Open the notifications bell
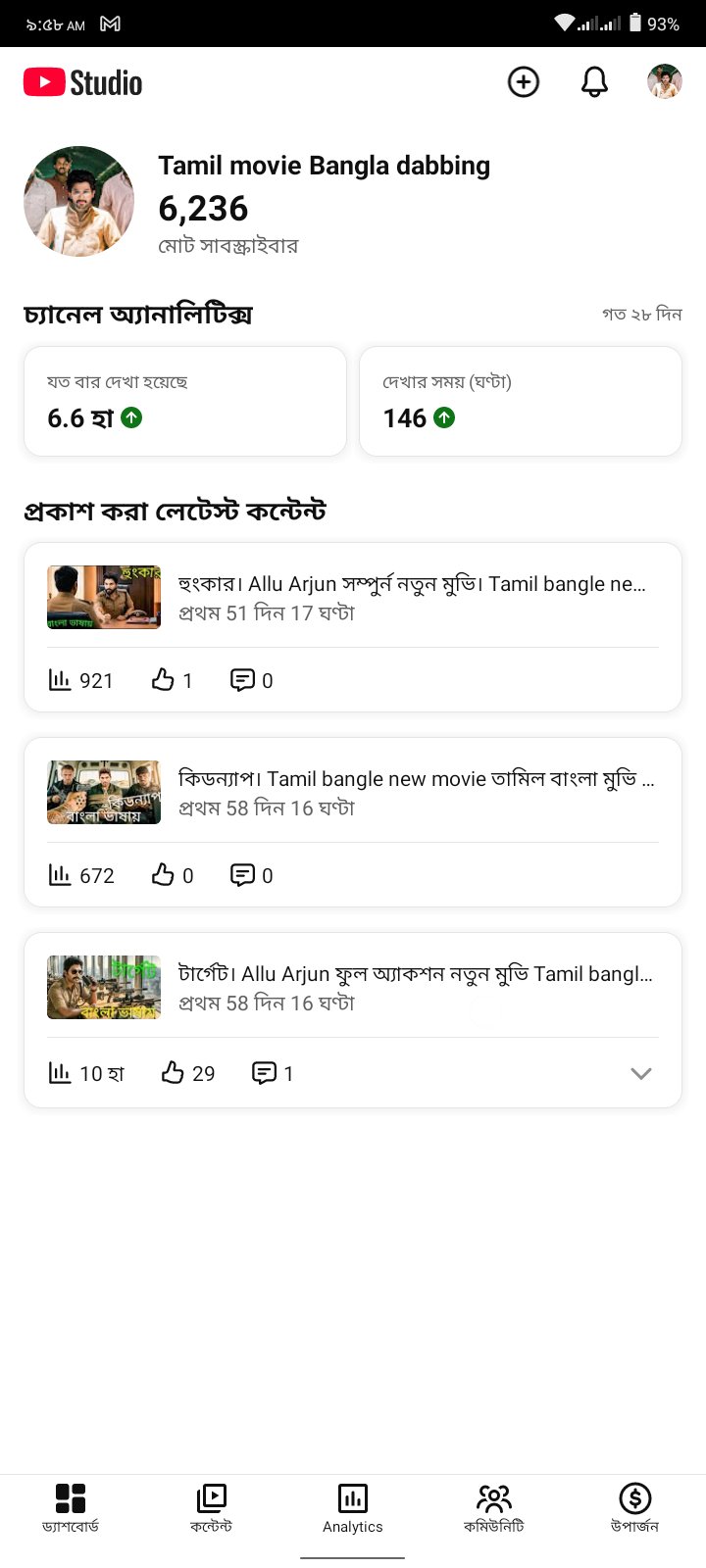The image size is (706, 1568). 594,82
